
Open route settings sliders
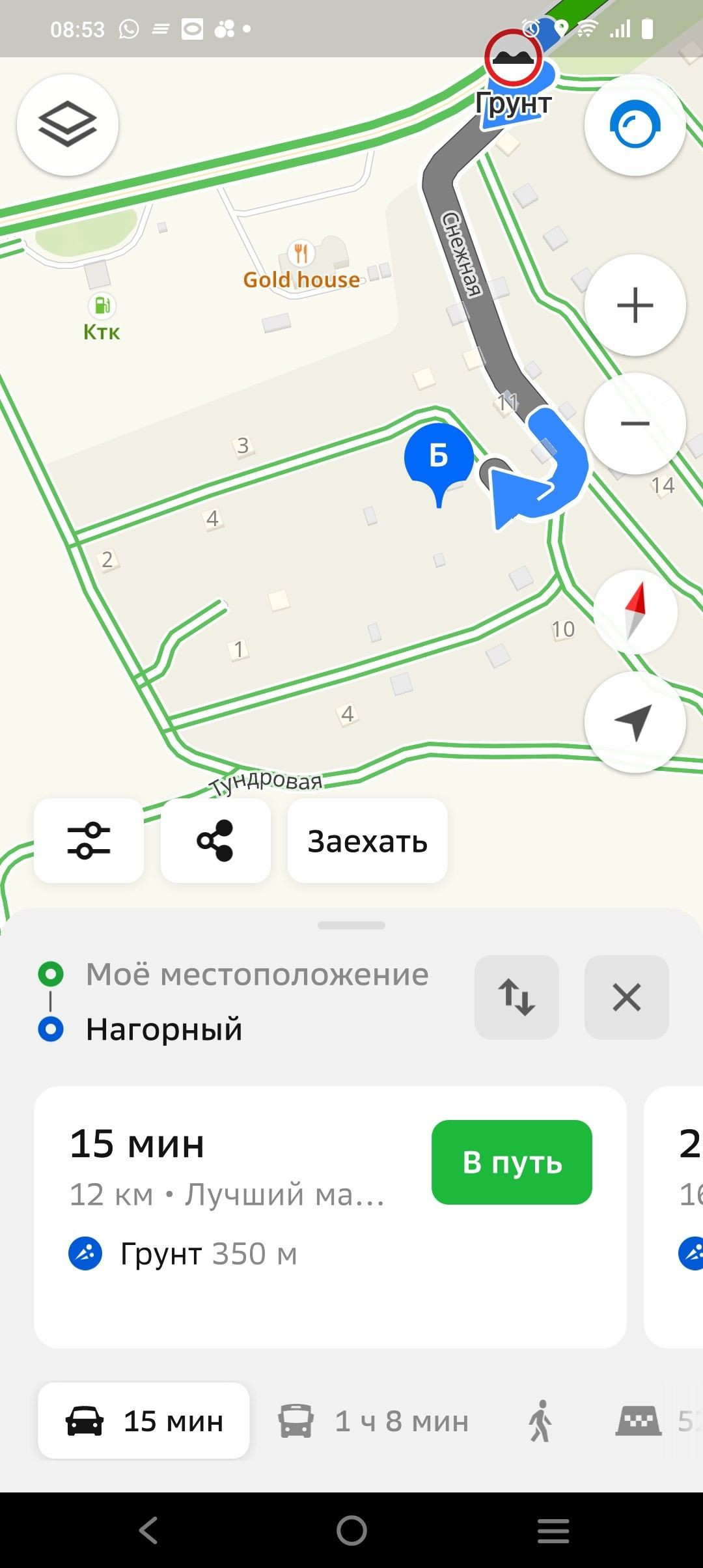point(89,841)
